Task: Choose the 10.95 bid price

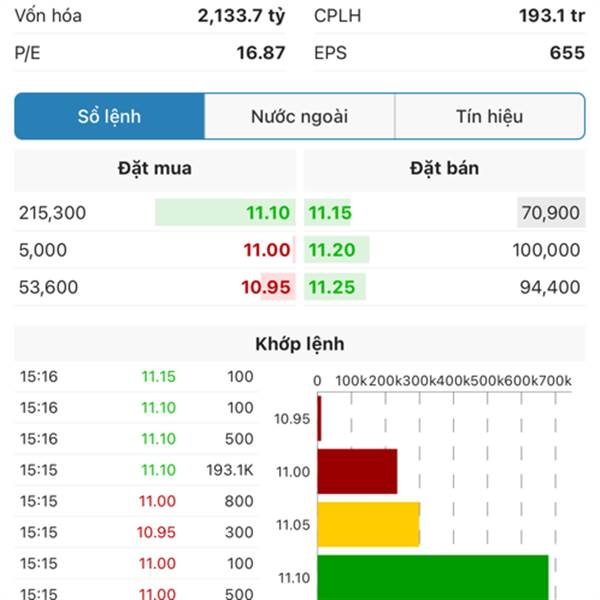Action: pos(266,287)
